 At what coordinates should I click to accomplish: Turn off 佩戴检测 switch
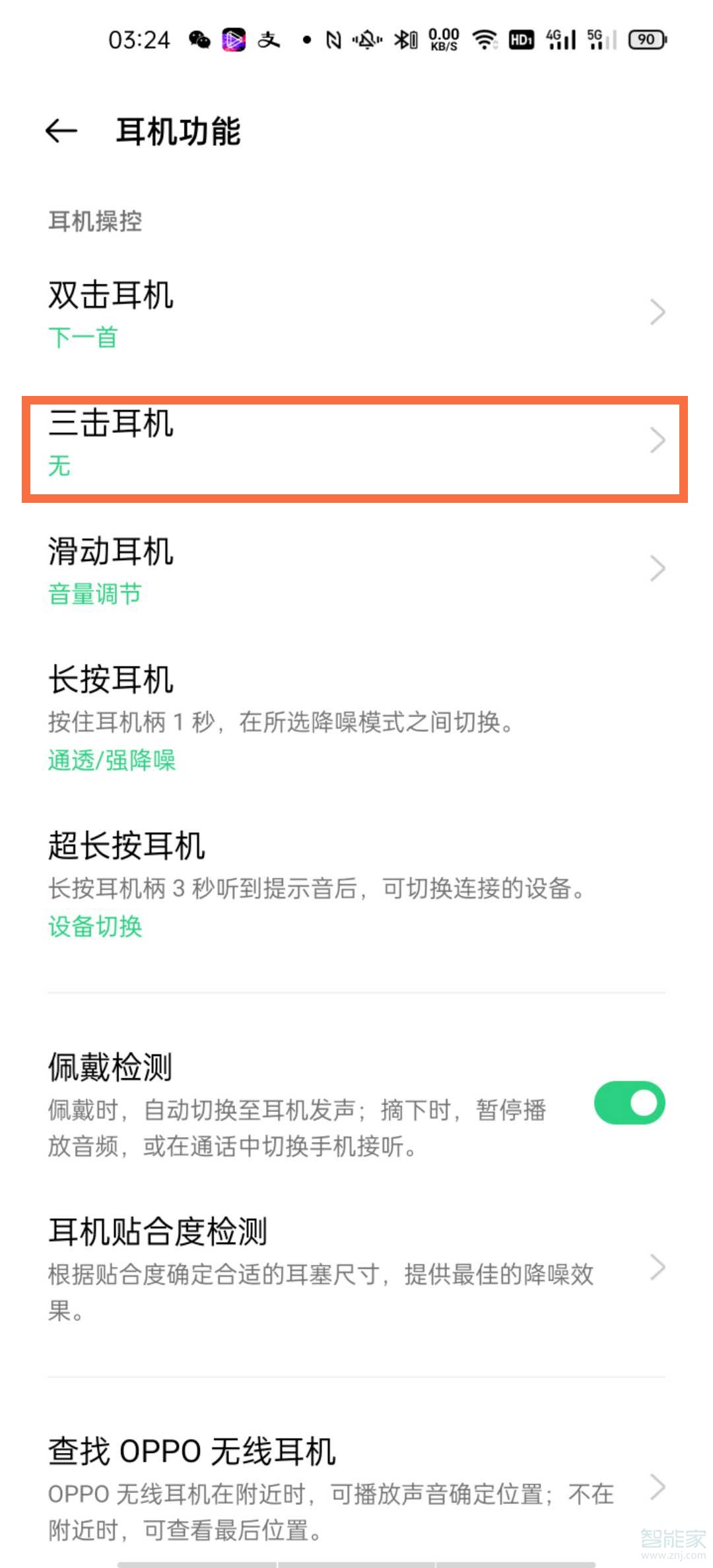pyautogui.click(x=629, y=1103)
